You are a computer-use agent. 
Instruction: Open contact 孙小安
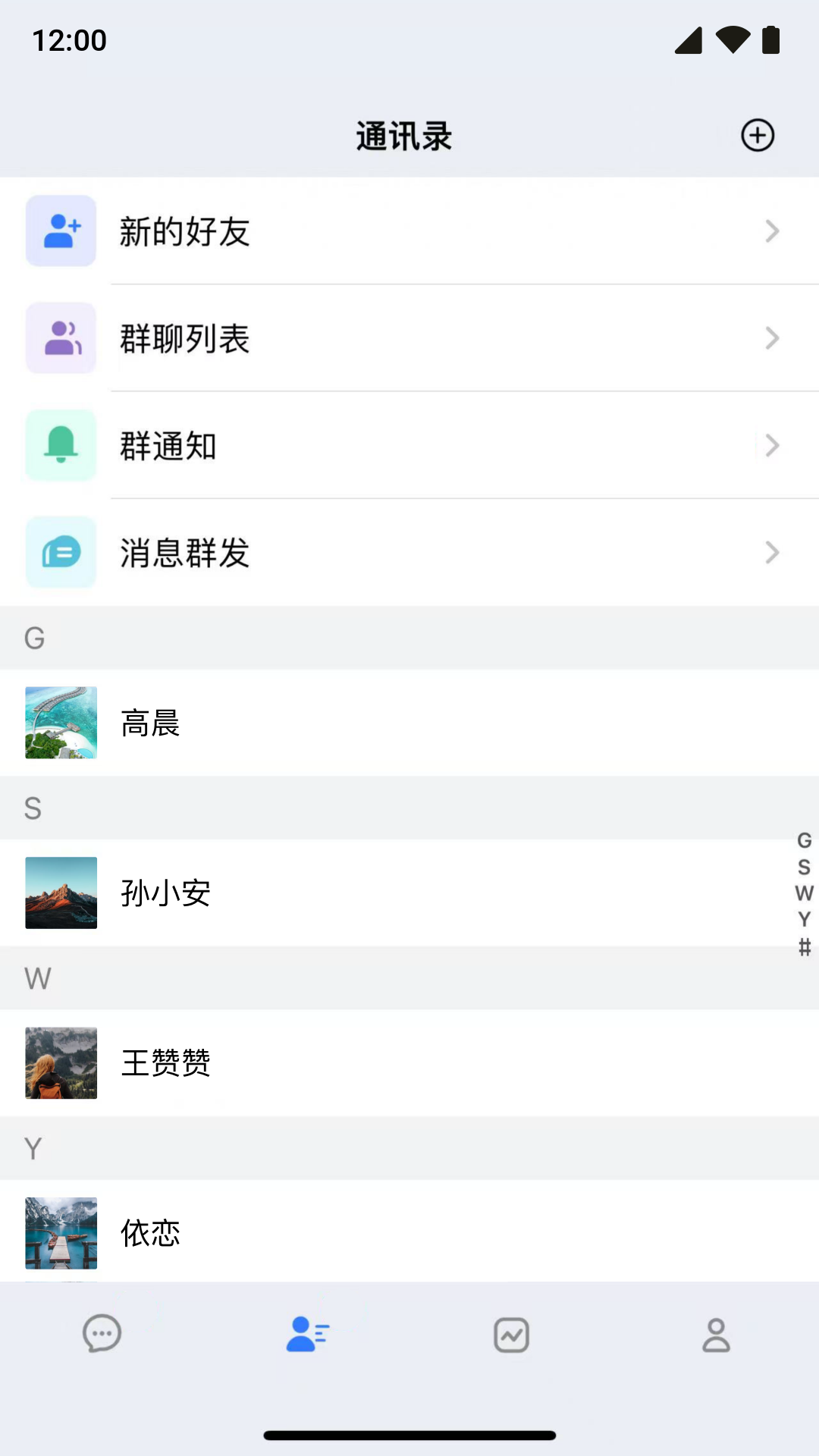(409, 893)
